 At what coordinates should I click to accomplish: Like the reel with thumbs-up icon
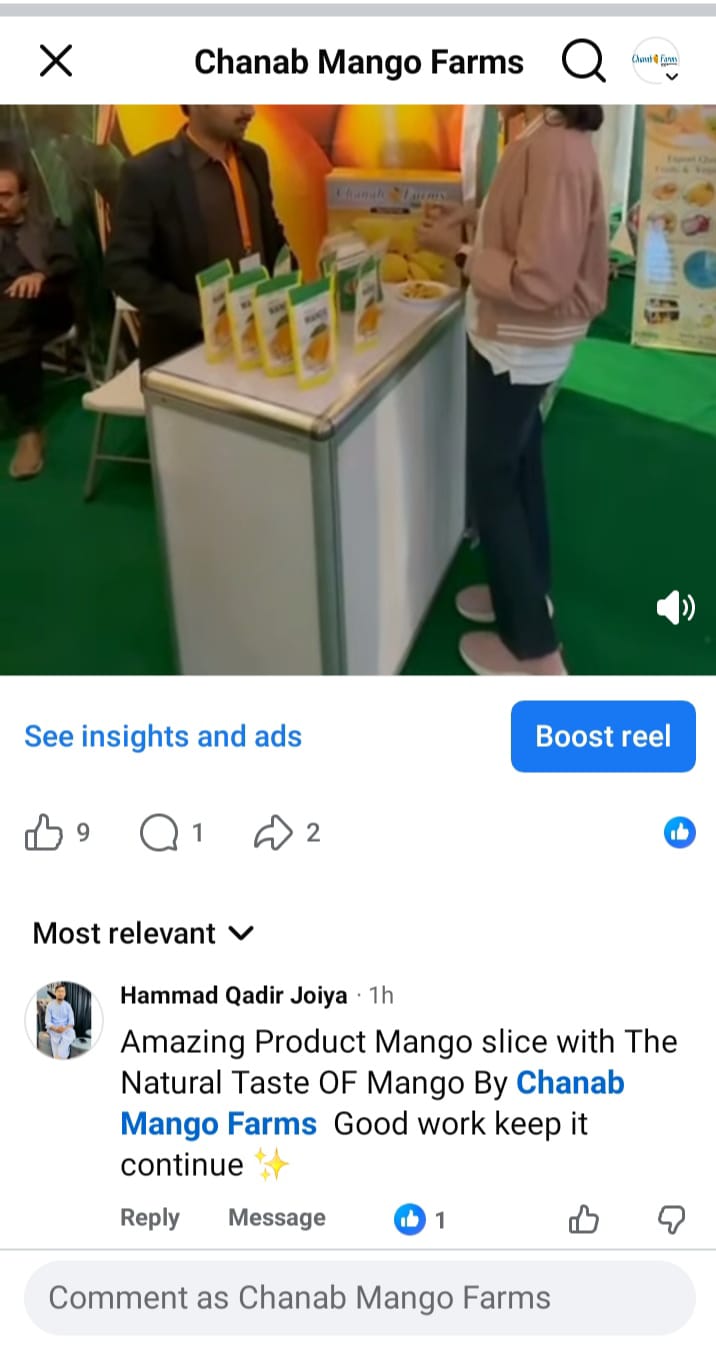coord(43,833)
